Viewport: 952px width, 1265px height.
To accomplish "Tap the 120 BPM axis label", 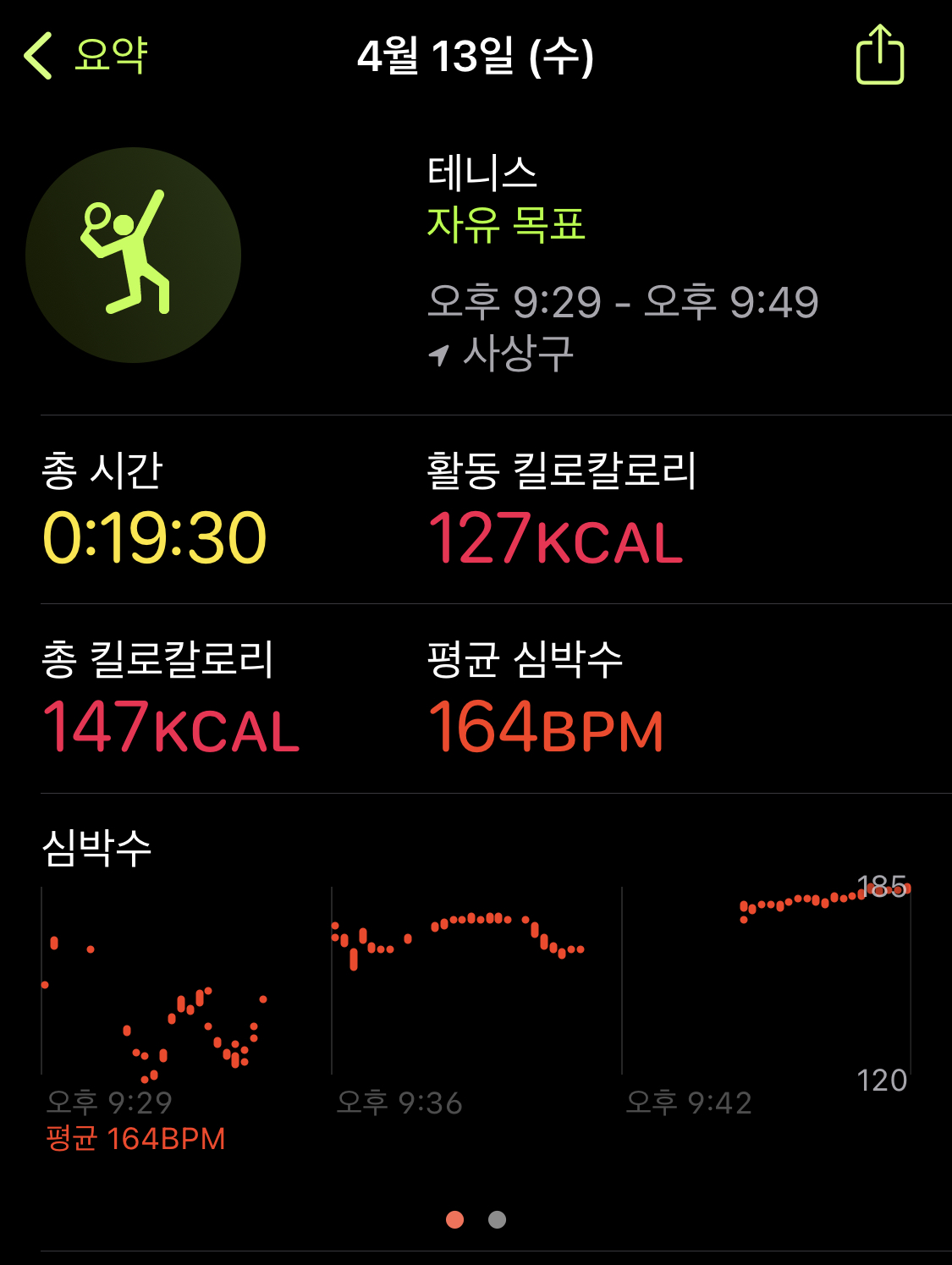I will pyautogui.click(x=883, y=1078).
